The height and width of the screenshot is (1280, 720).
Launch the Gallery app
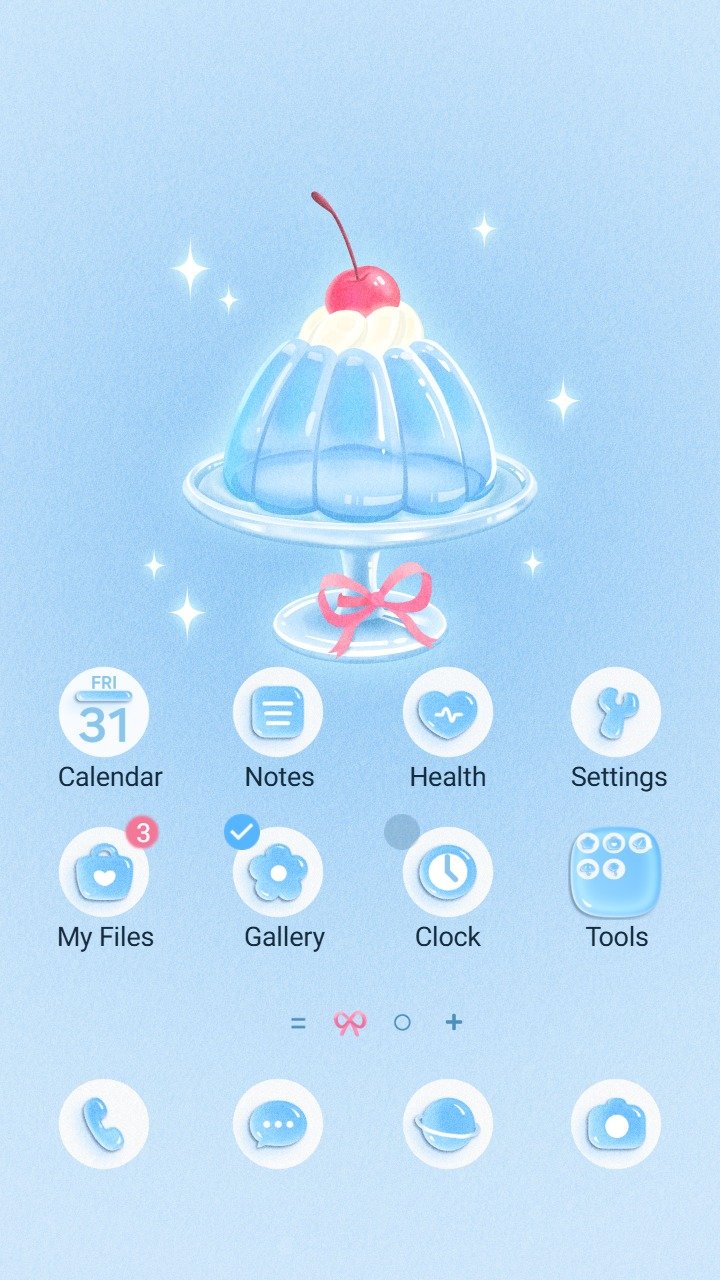[x=278, y=873]
